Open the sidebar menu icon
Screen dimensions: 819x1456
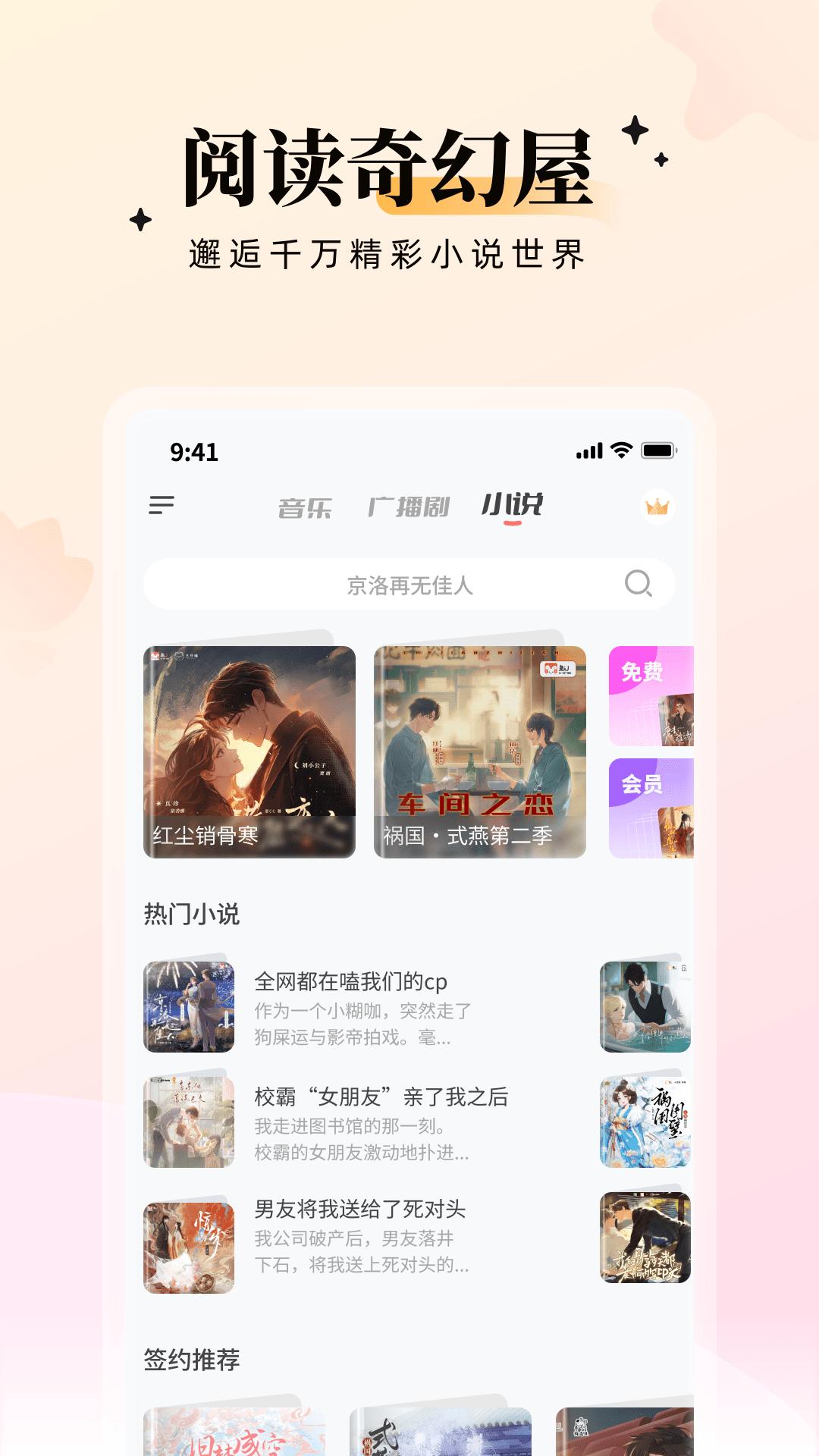click(162, 504)
